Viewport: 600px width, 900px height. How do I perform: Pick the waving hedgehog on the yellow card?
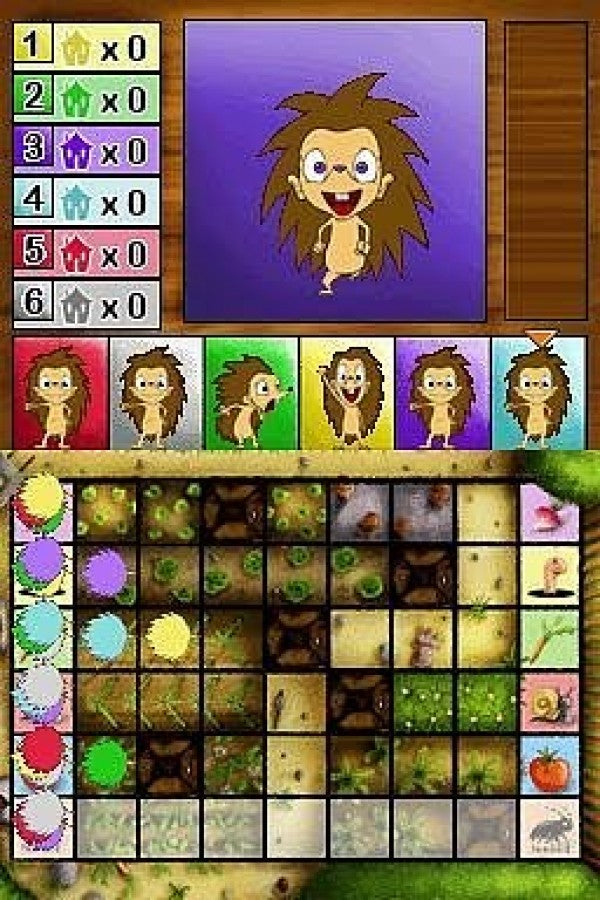[346, 393]
